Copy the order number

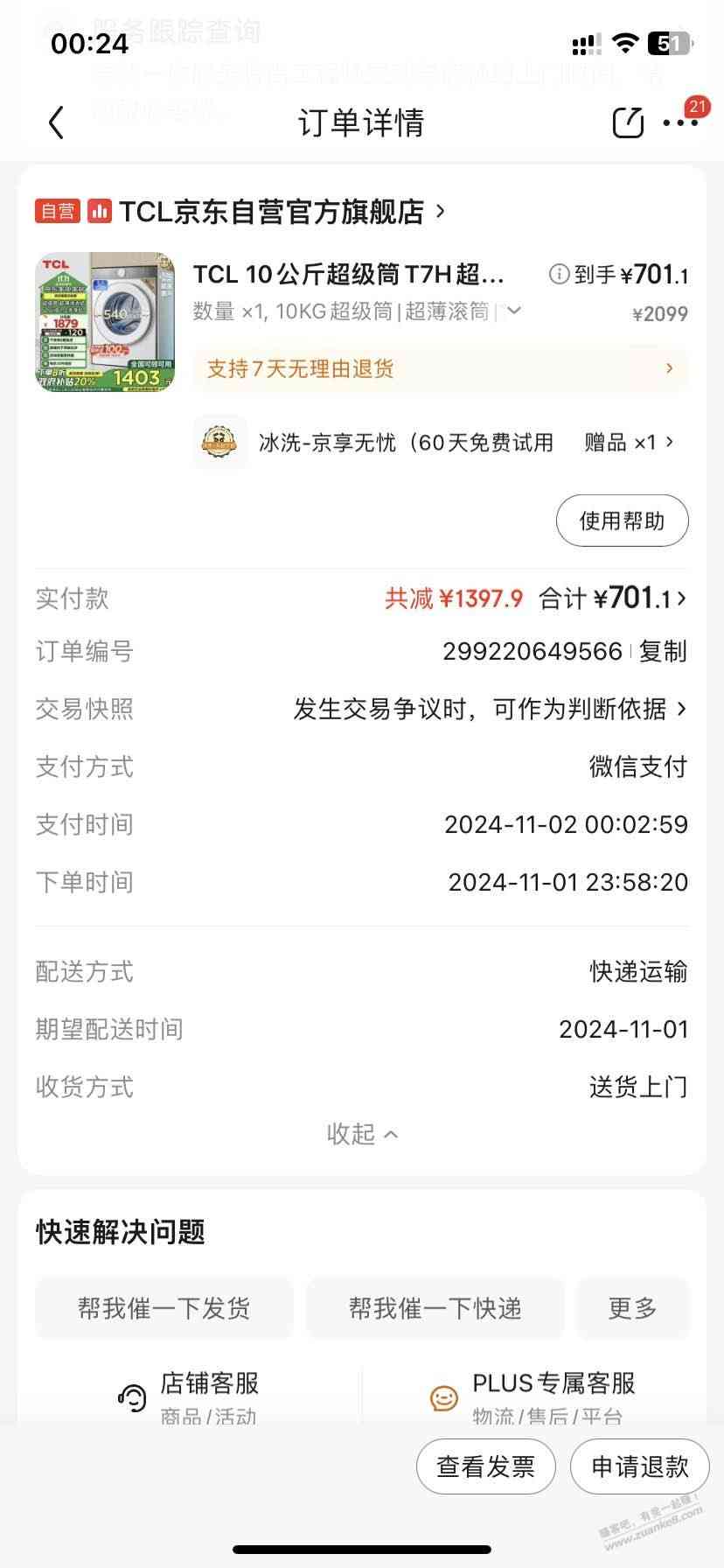click(x=662, y=651)
